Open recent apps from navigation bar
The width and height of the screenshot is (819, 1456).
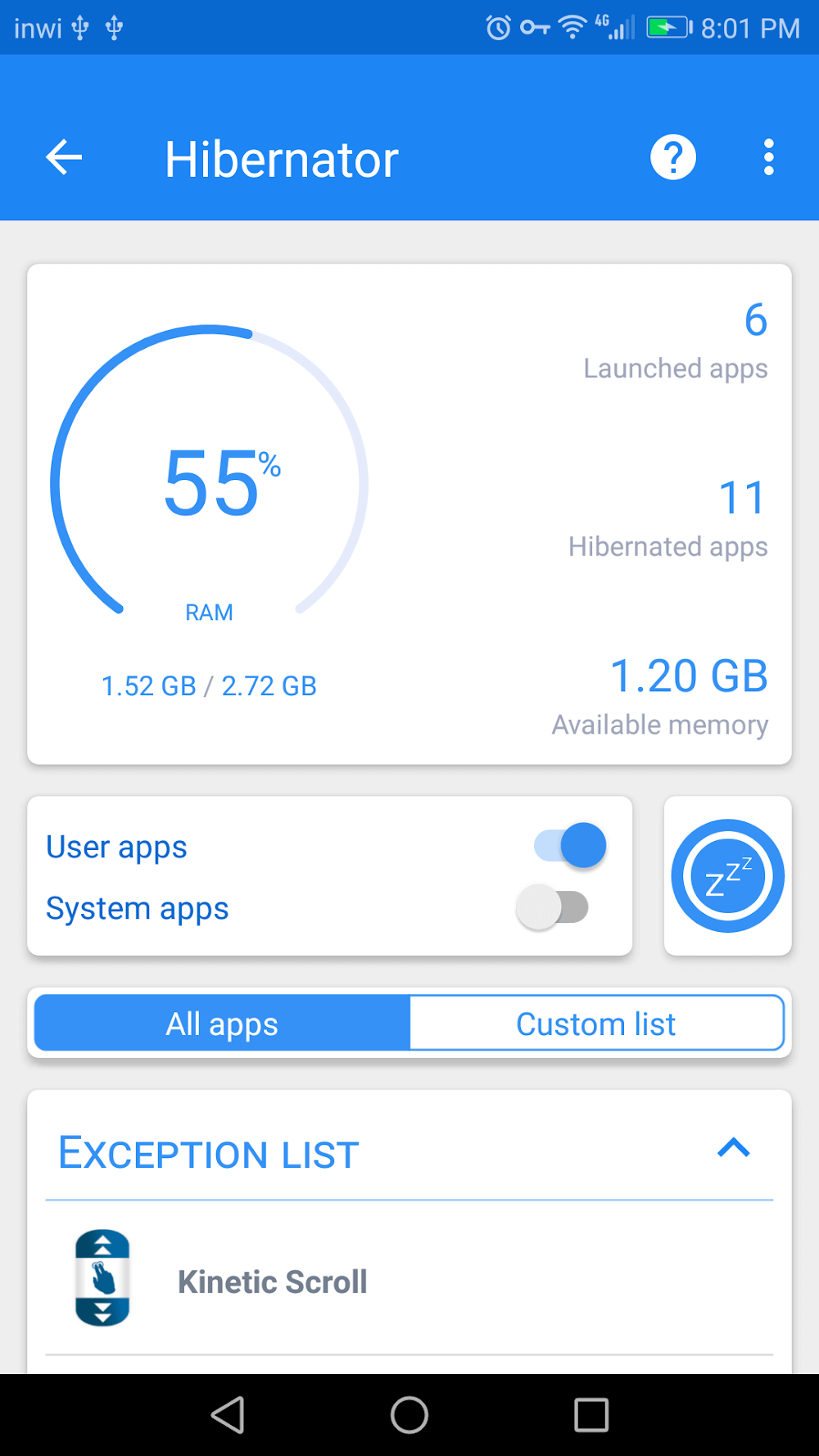[x=591, y=1414]
